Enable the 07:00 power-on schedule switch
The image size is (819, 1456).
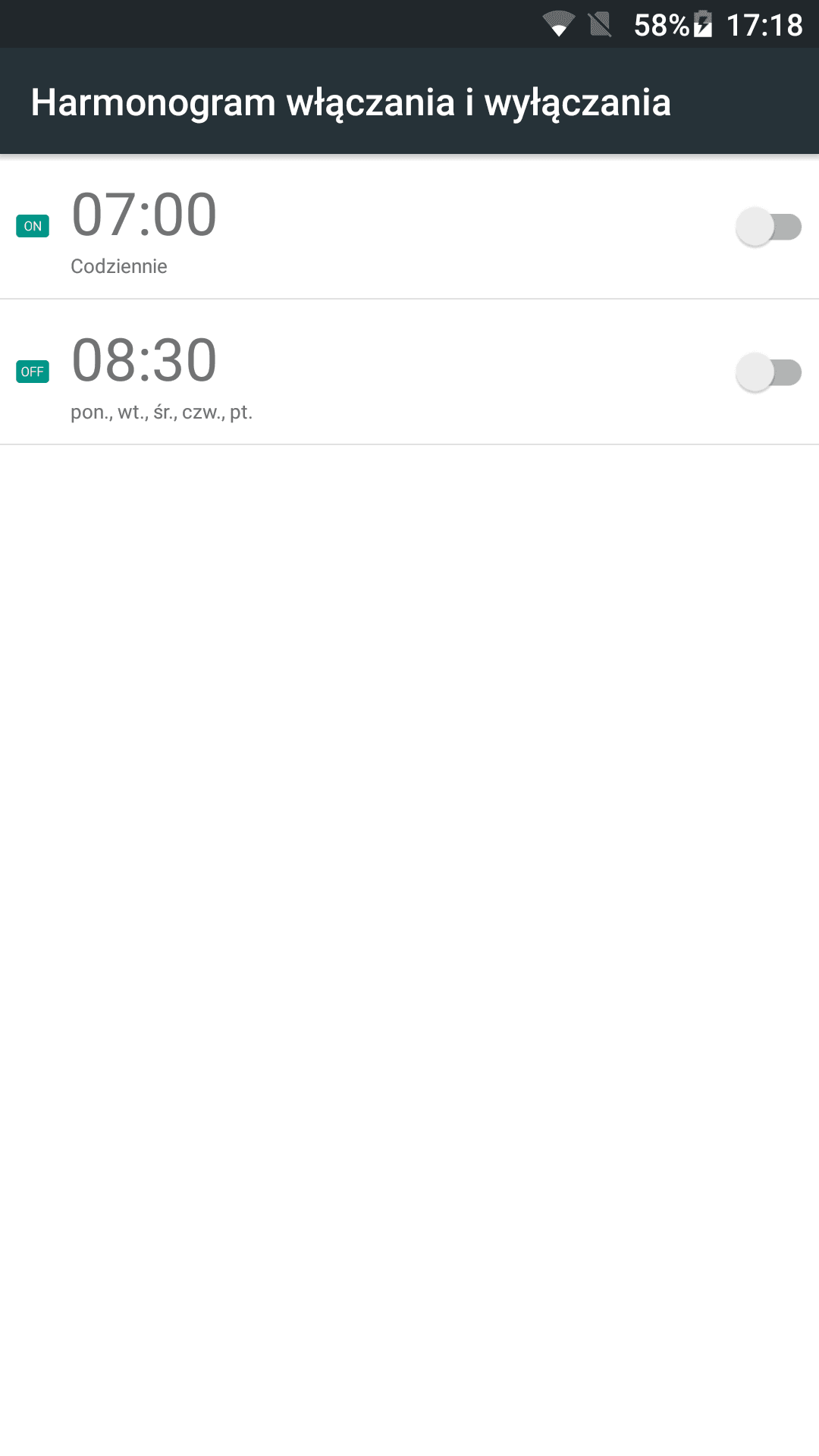tap(768, 227)
